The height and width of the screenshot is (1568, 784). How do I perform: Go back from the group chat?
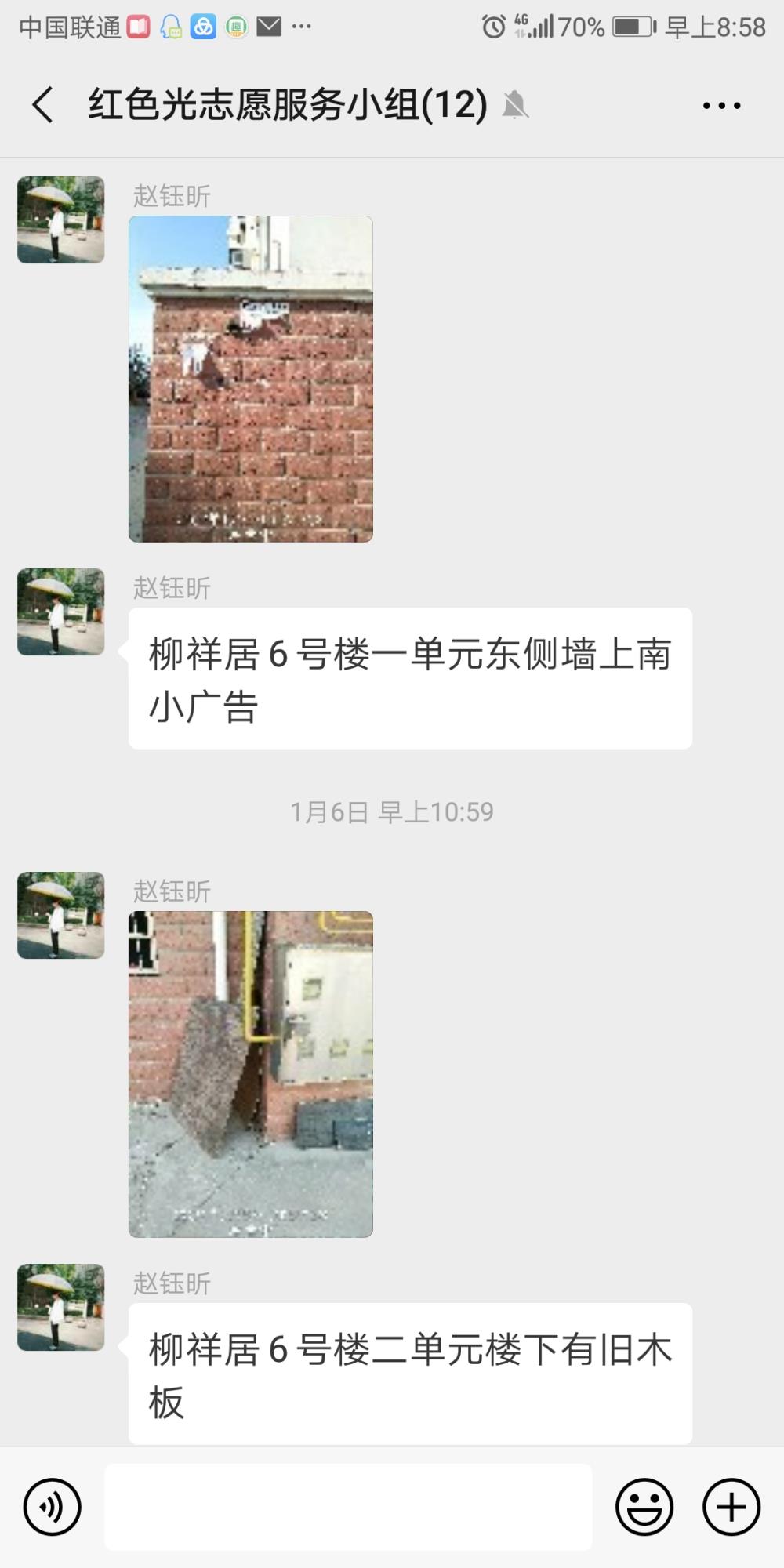coord(43,105)
